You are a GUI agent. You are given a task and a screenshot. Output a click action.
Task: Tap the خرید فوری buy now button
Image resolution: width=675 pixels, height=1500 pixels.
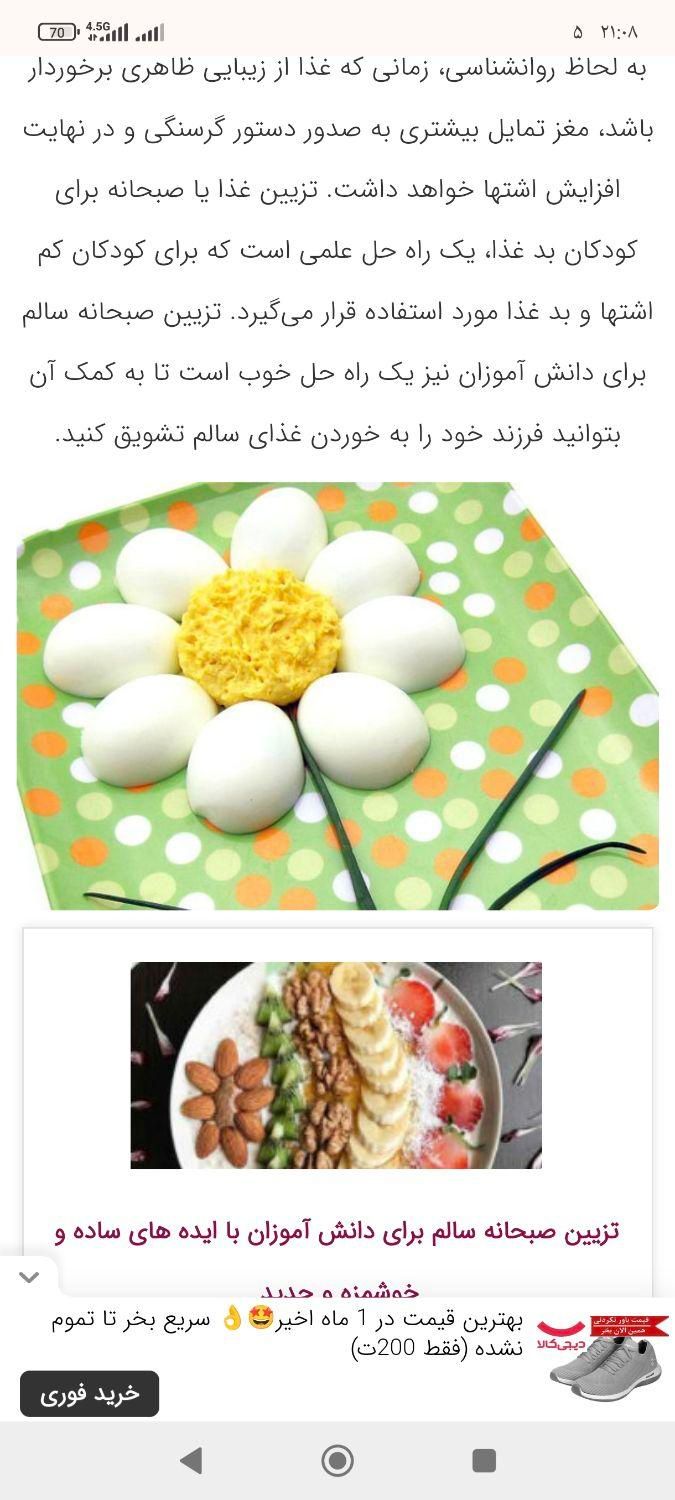(x=89, y=1393)
